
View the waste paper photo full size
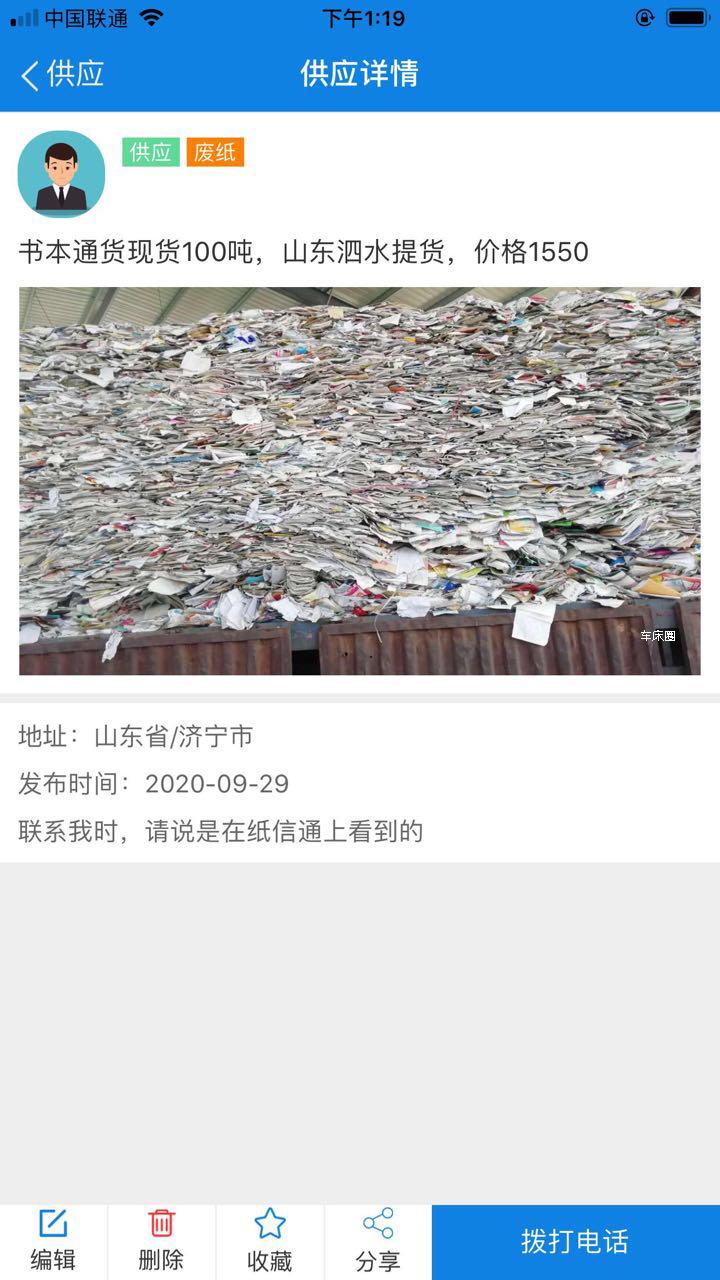(360, 481)
